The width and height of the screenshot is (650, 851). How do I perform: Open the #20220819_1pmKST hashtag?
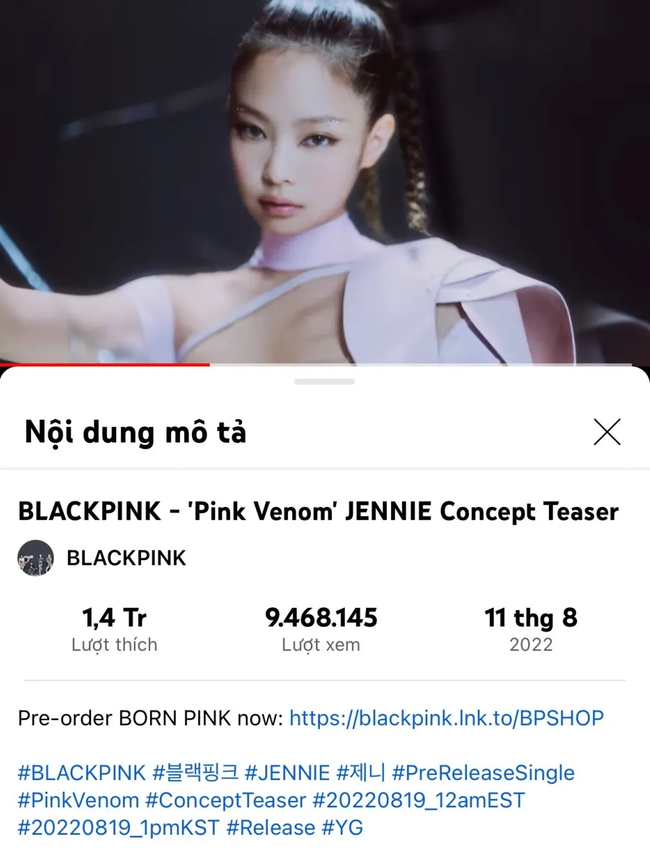pyautogui.click(x=119, y=827)
